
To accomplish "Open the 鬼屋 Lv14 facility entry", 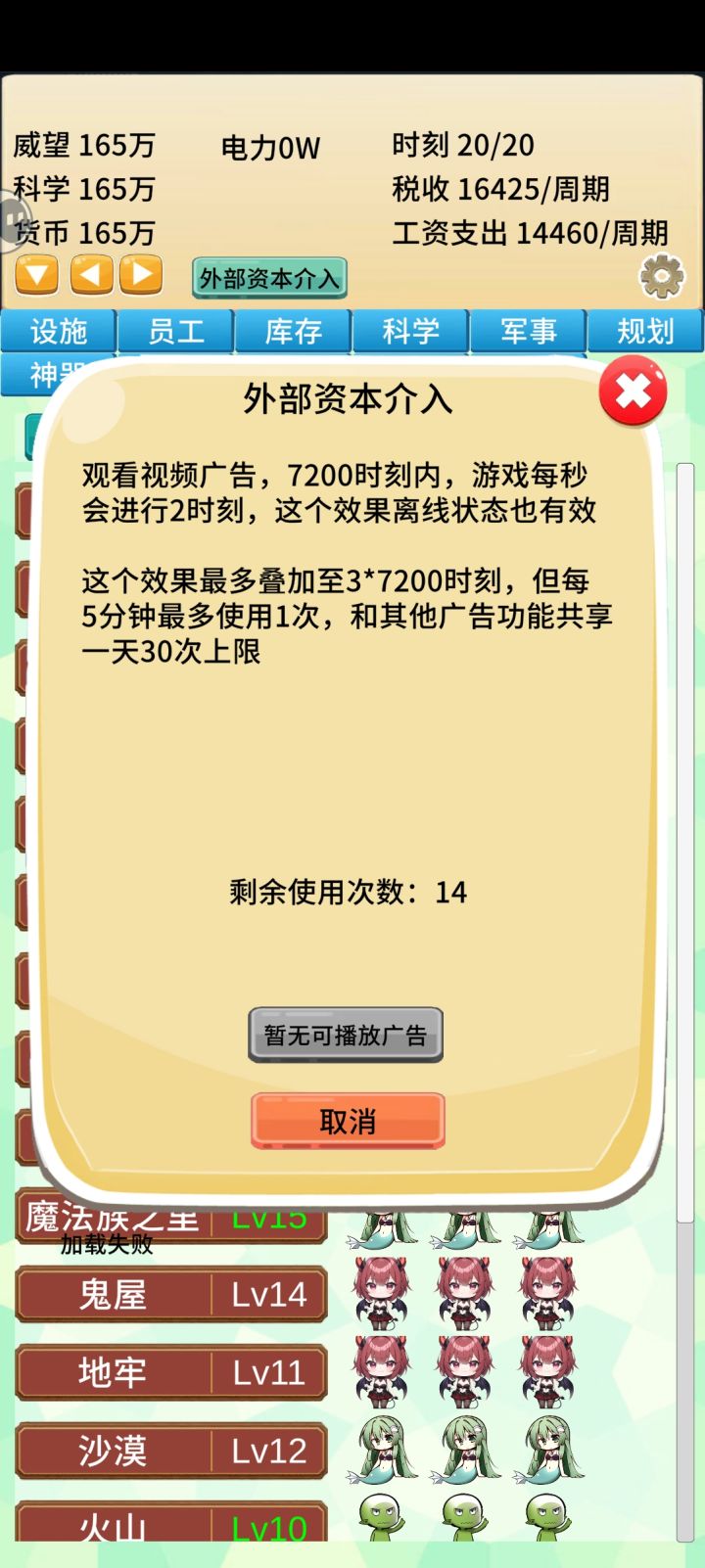I will pos(171,1295).
